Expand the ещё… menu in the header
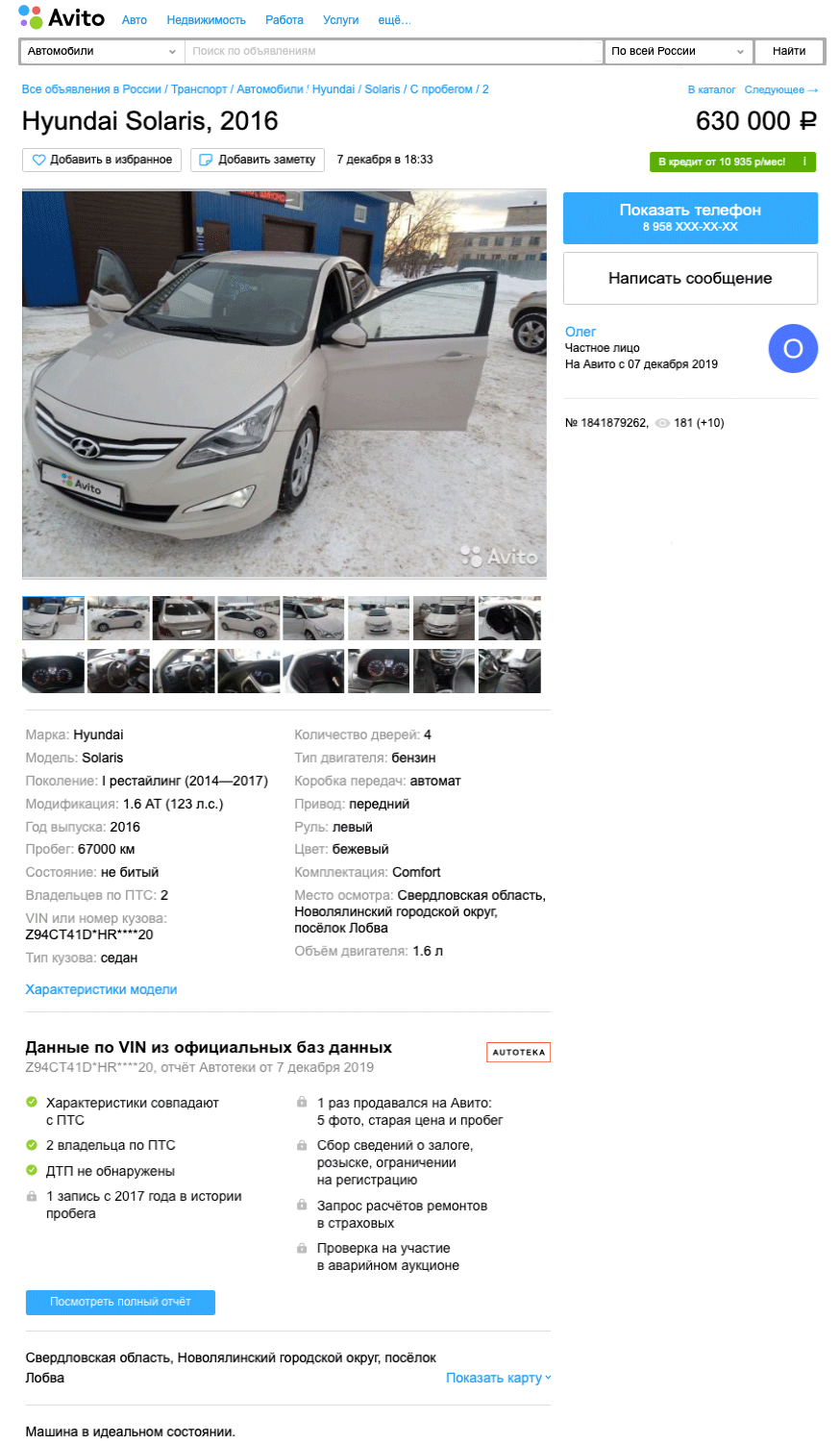Screen dimensions: 840x1444 394,19
